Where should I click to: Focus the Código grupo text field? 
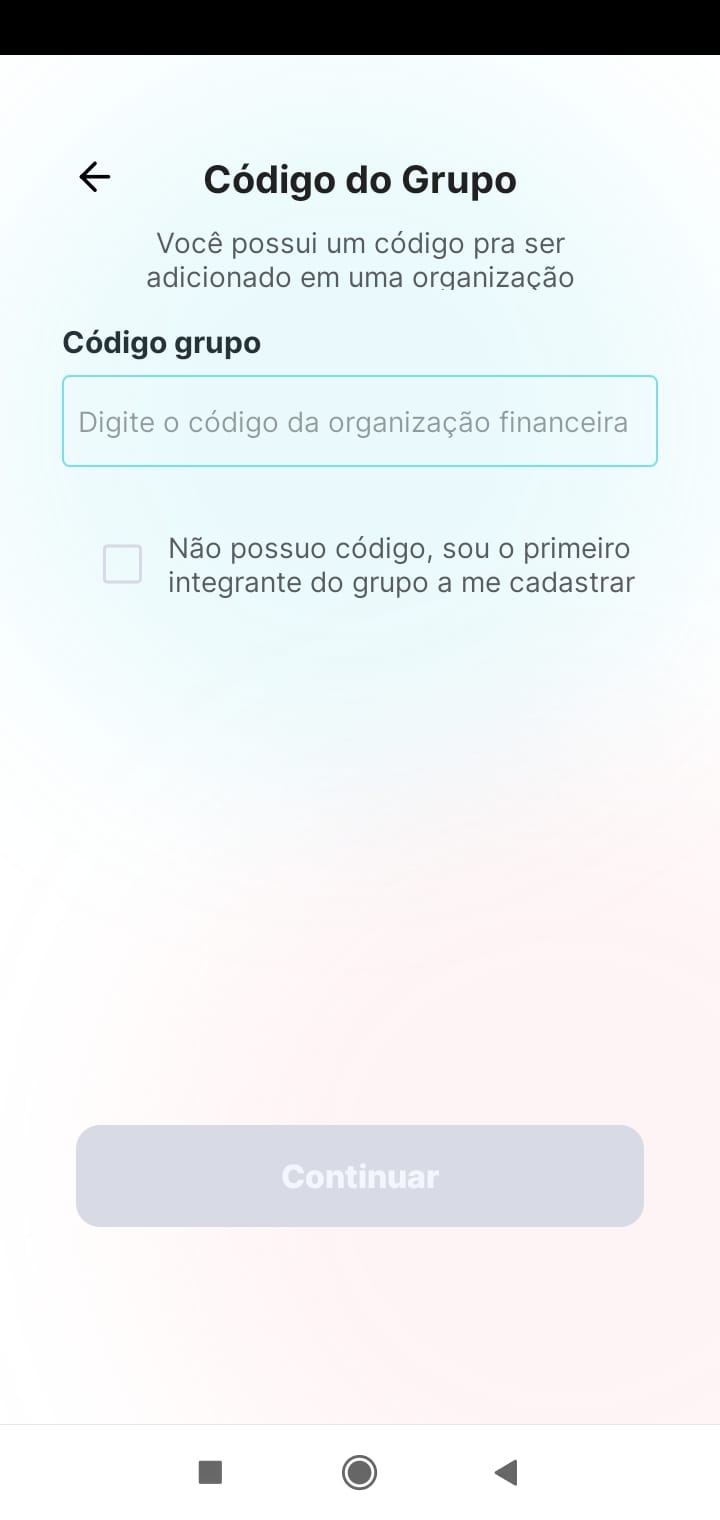click(x=360, y=421)
